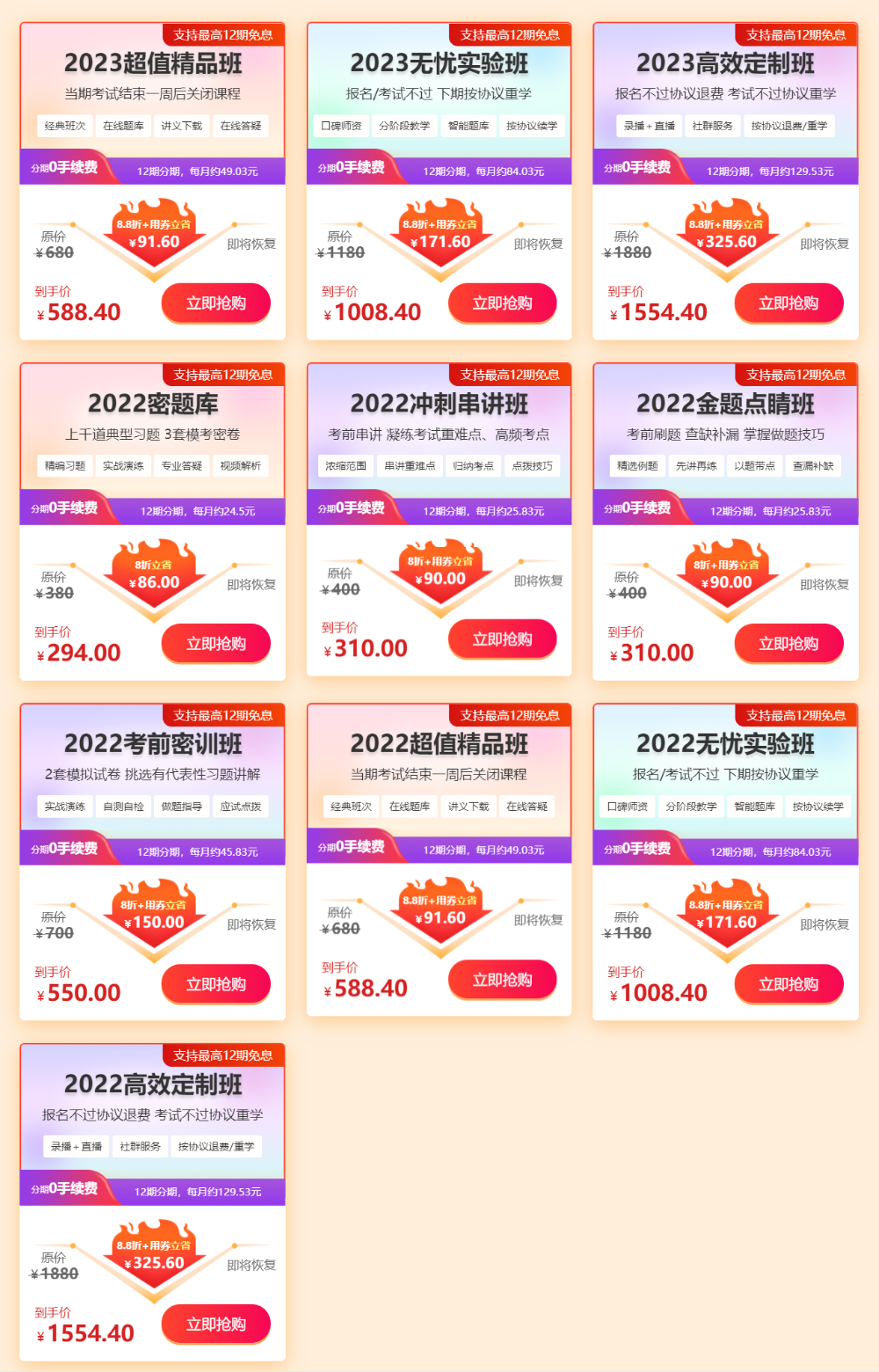Buy the 2022高效定制班 course now
Screen dimensions: 879x1372
point(215,1325)
